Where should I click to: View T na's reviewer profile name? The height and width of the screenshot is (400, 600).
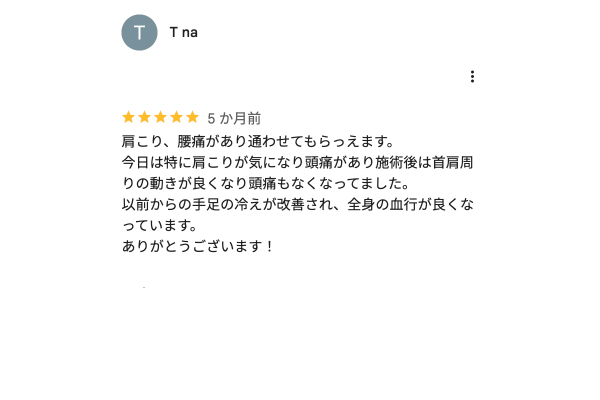point(184,32)
